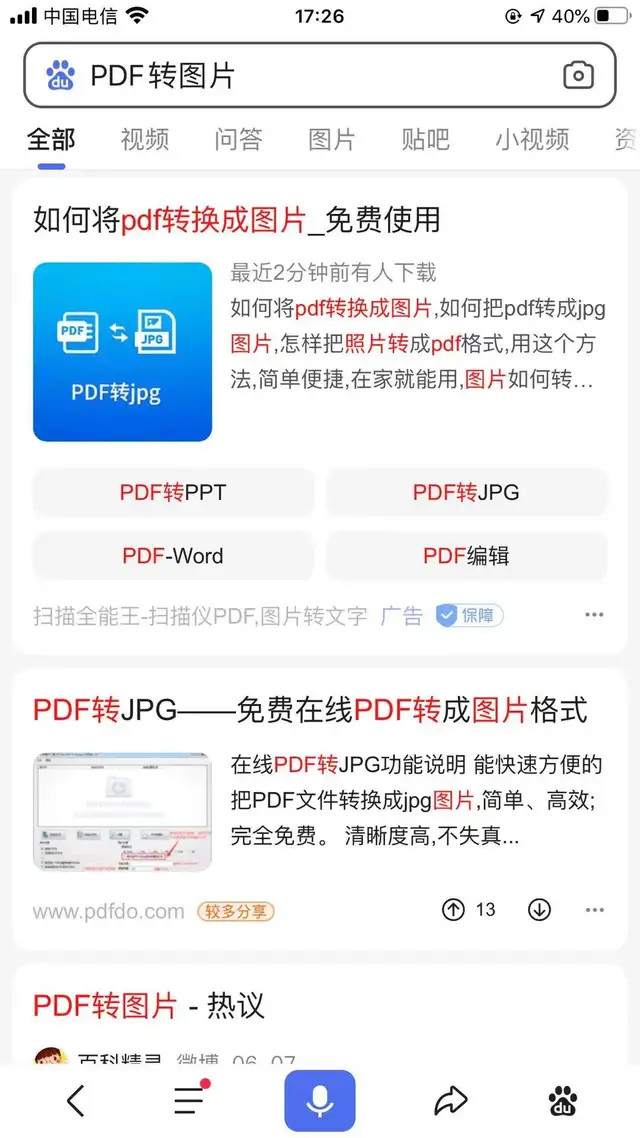640x1138 pixels.
Task: Select the PDF转JPG chip
Action: pos(467,493)
